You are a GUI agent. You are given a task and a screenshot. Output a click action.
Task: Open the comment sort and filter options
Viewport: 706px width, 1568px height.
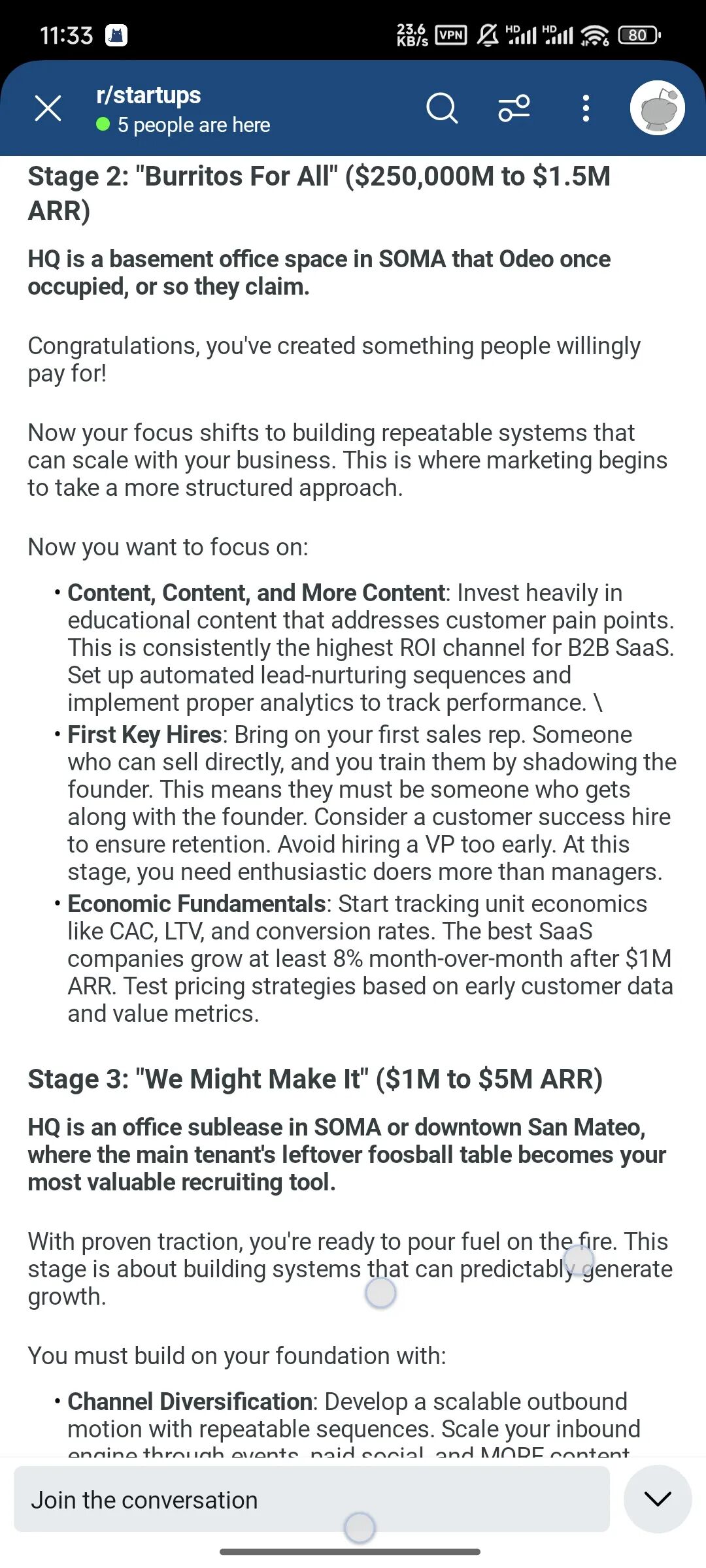pyautogui.click(x=514, y=108)
